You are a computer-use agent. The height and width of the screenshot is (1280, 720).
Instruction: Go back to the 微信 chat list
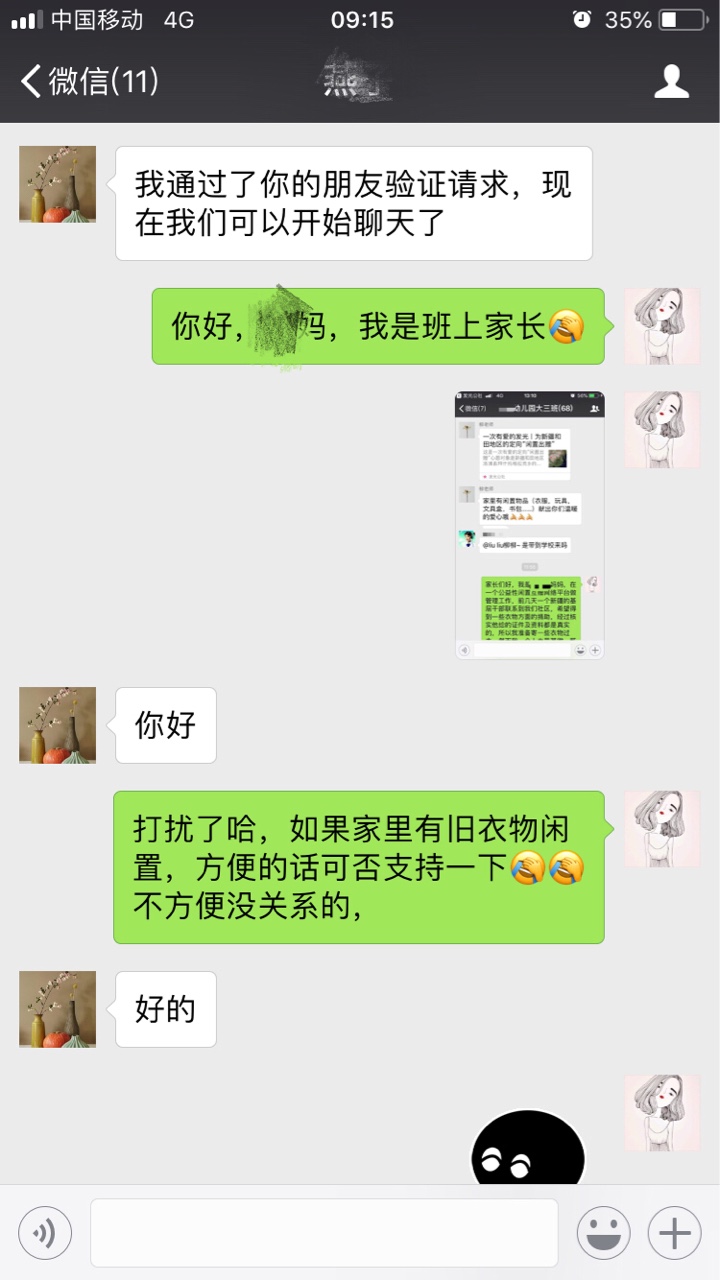coord(90,81)
